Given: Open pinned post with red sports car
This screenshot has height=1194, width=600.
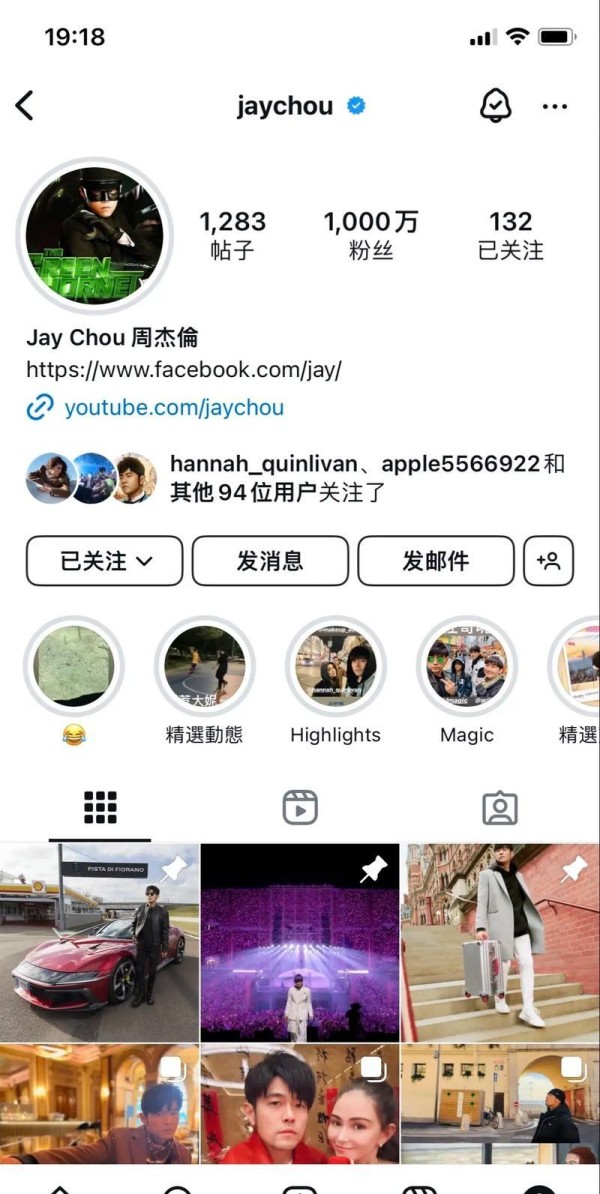Looking at the screenshot, I should (x=100, y=942).
